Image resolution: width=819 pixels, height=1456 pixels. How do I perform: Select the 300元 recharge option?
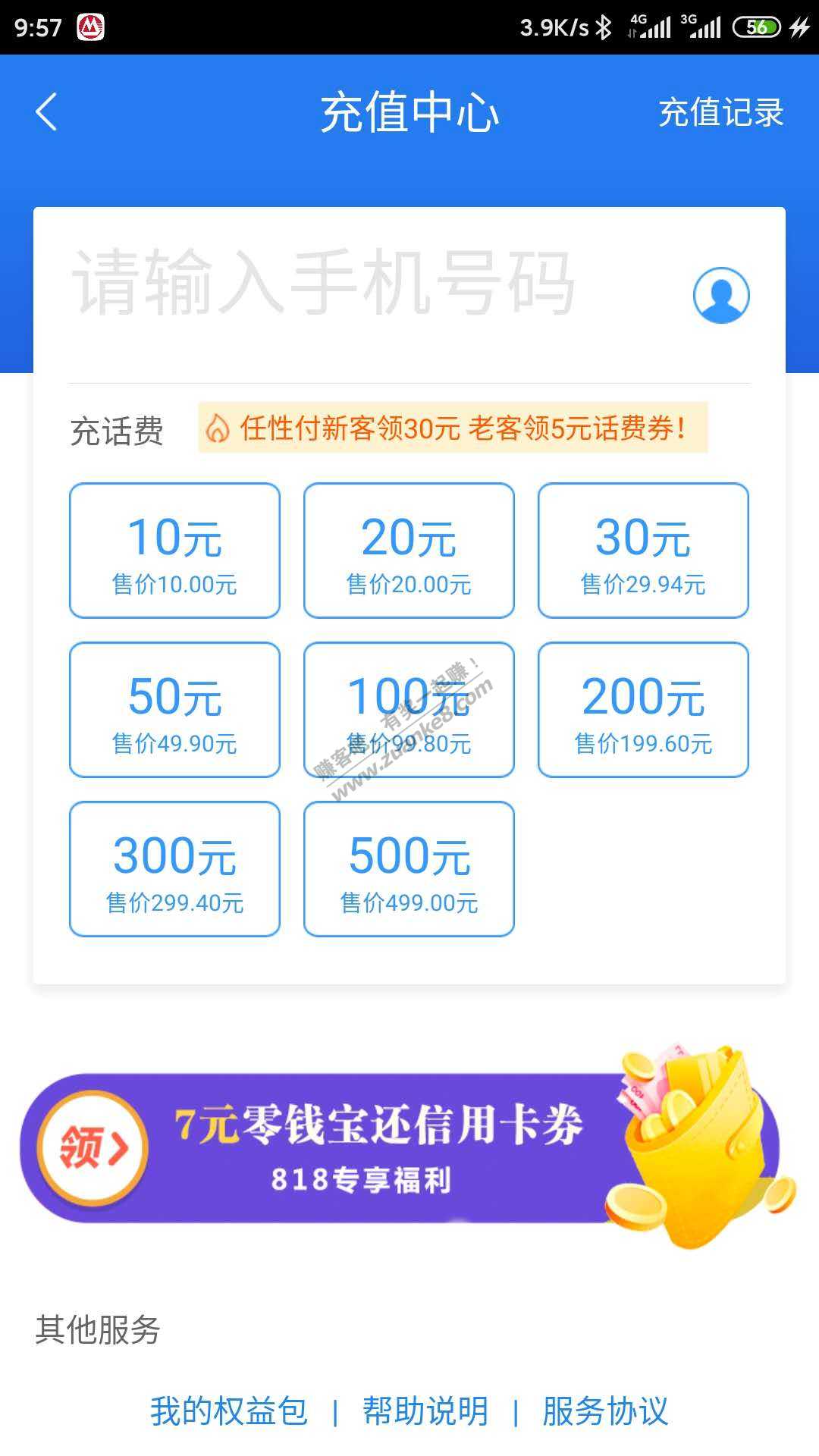click(174, 869)
